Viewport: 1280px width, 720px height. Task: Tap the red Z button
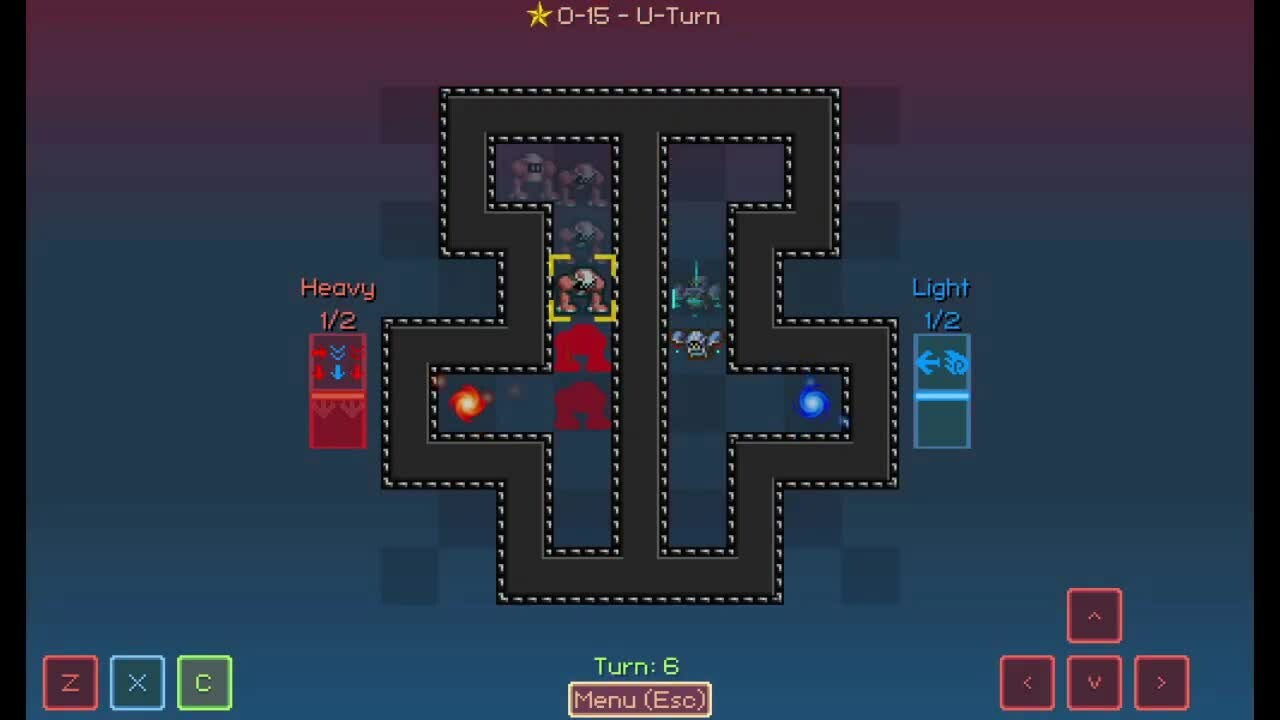point(70,683)
